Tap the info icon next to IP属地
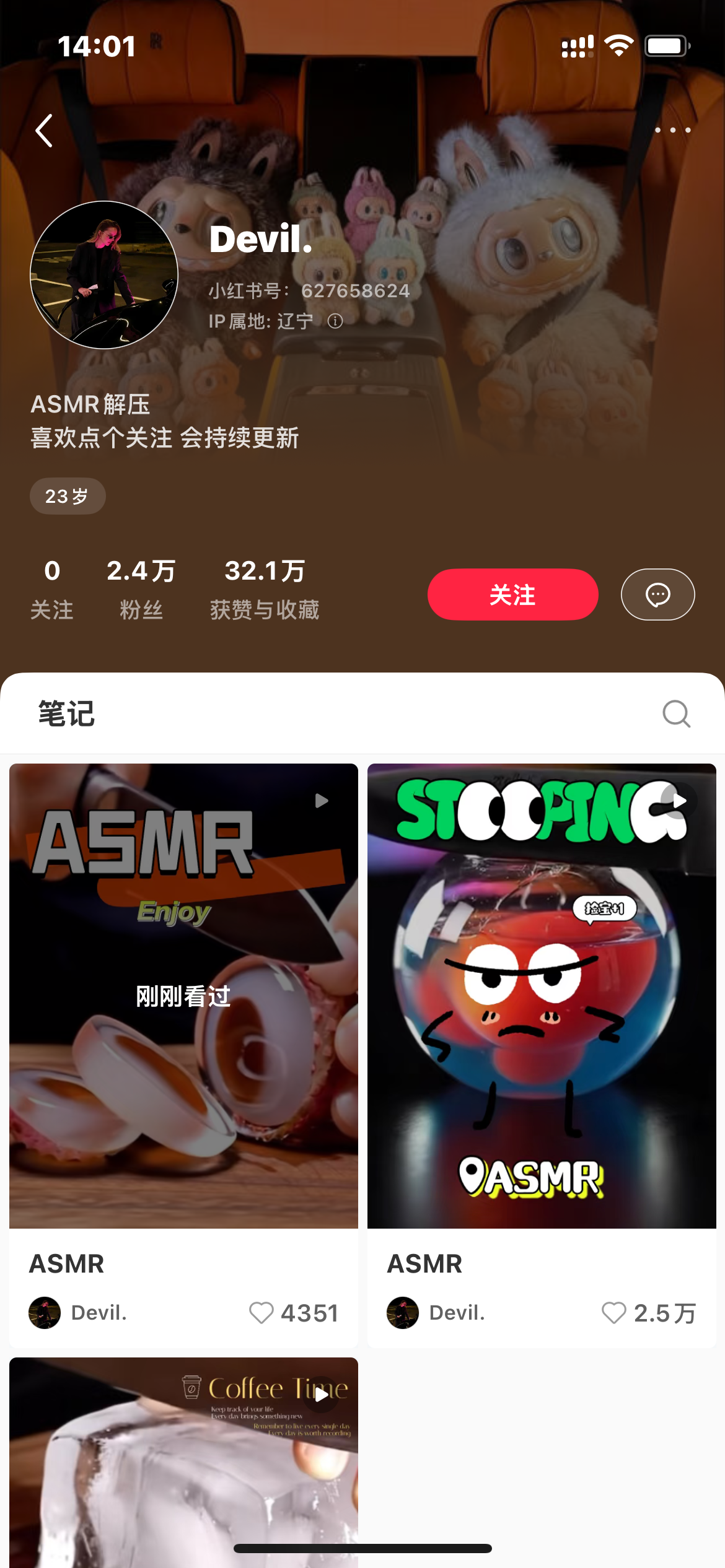The image size is (725, 1568). (x=335, y=321)
